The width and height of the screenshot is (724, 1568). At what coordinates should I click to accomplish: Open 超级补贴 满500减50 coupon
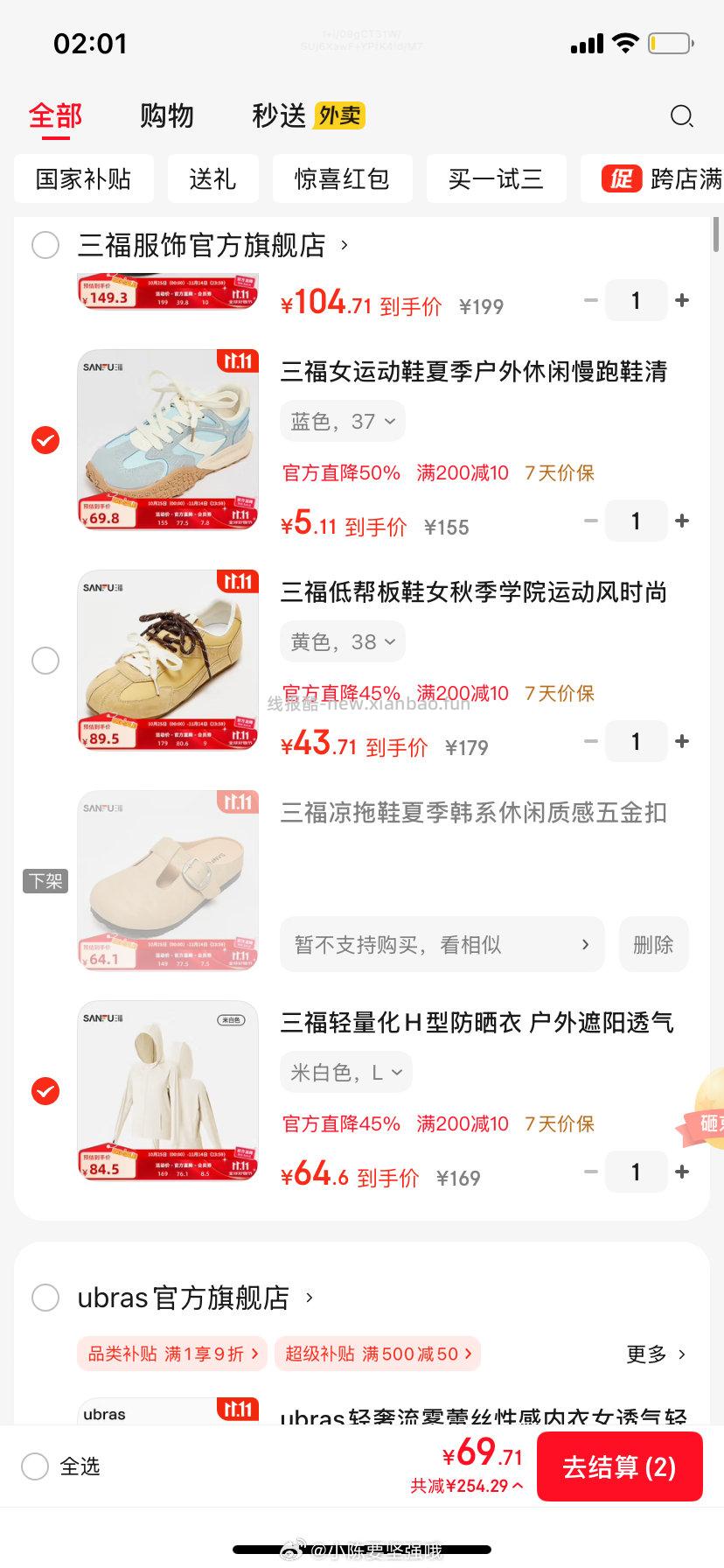[x=377, y=1354]
